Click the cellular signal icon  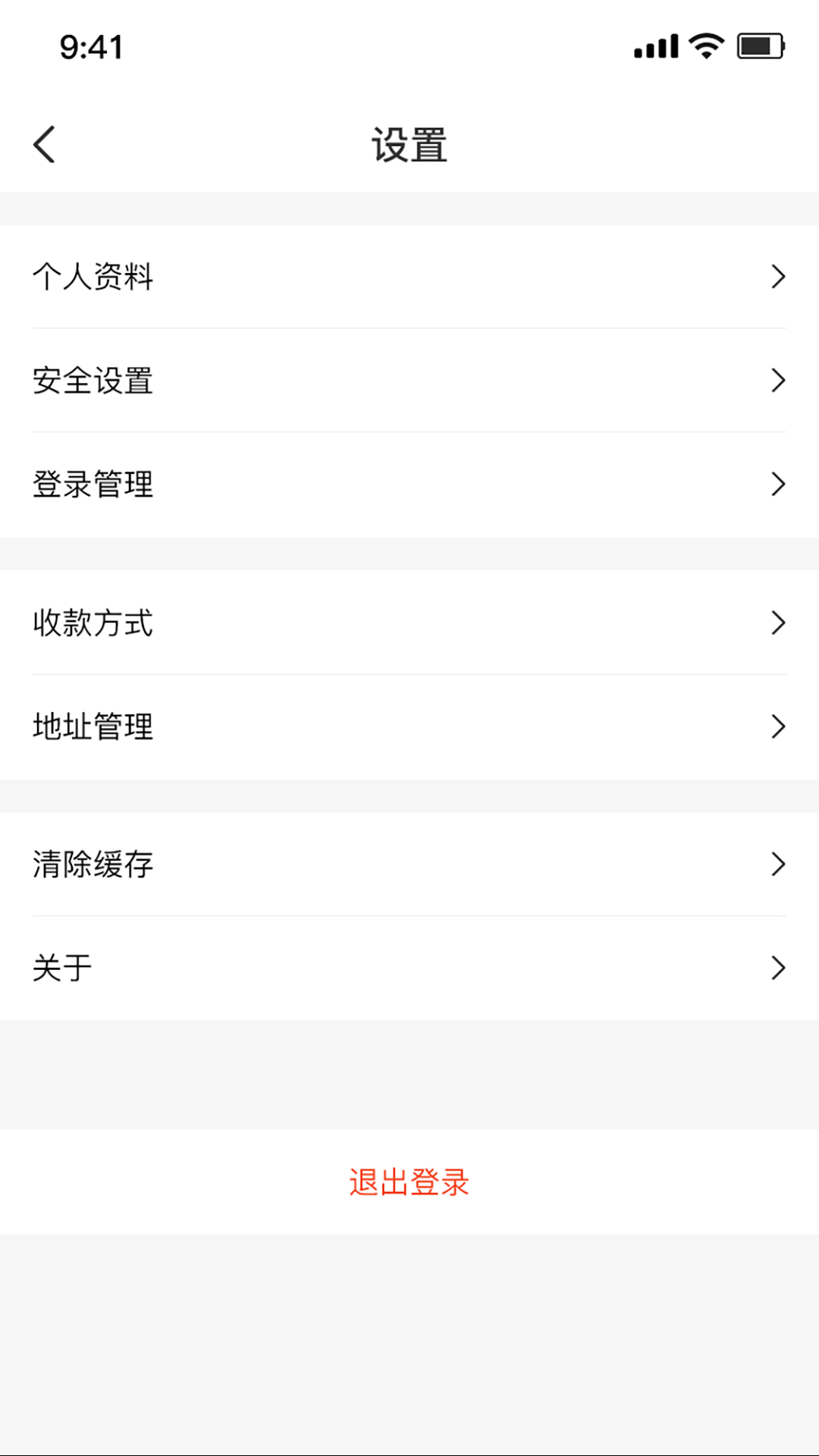pos(654,45)
